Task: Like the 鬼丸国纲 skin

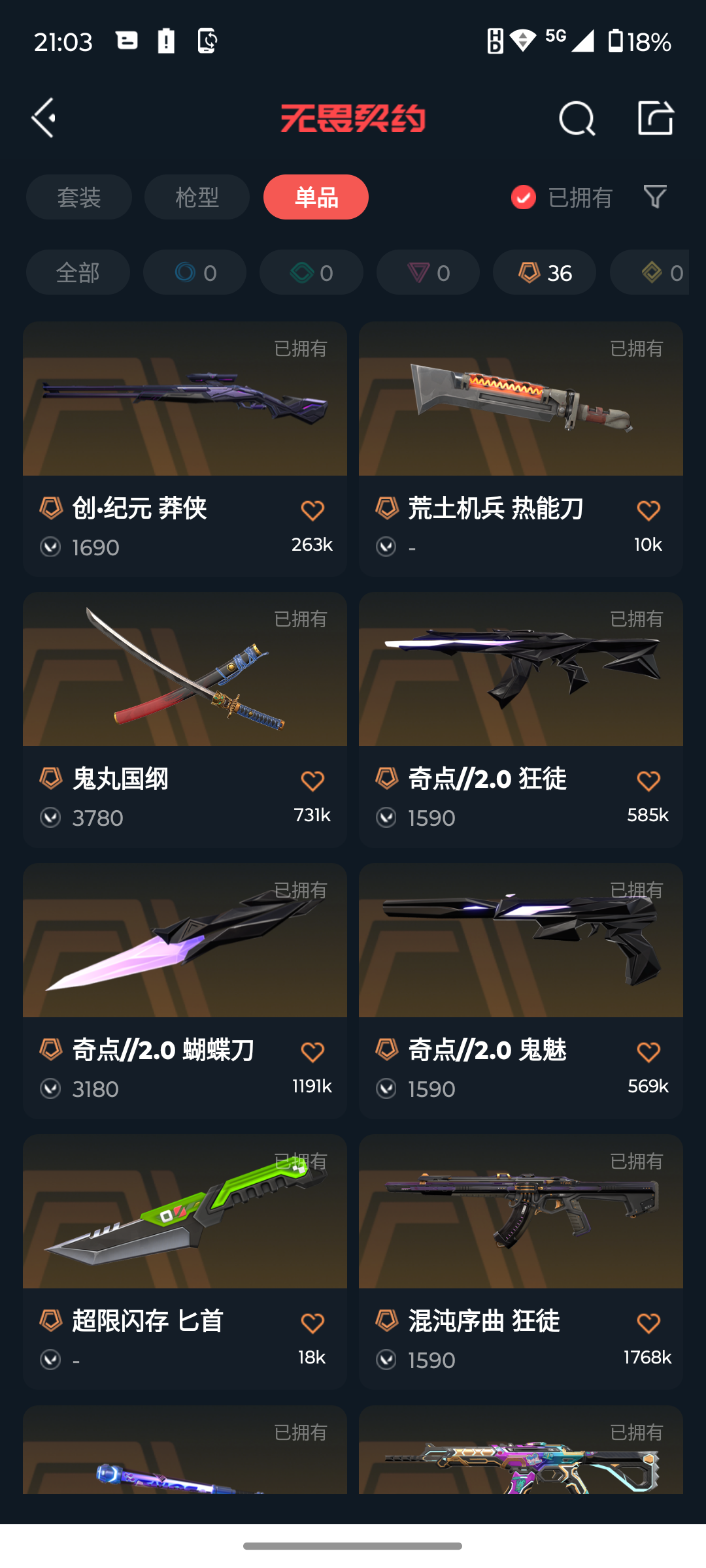Action: pos(312,781)
